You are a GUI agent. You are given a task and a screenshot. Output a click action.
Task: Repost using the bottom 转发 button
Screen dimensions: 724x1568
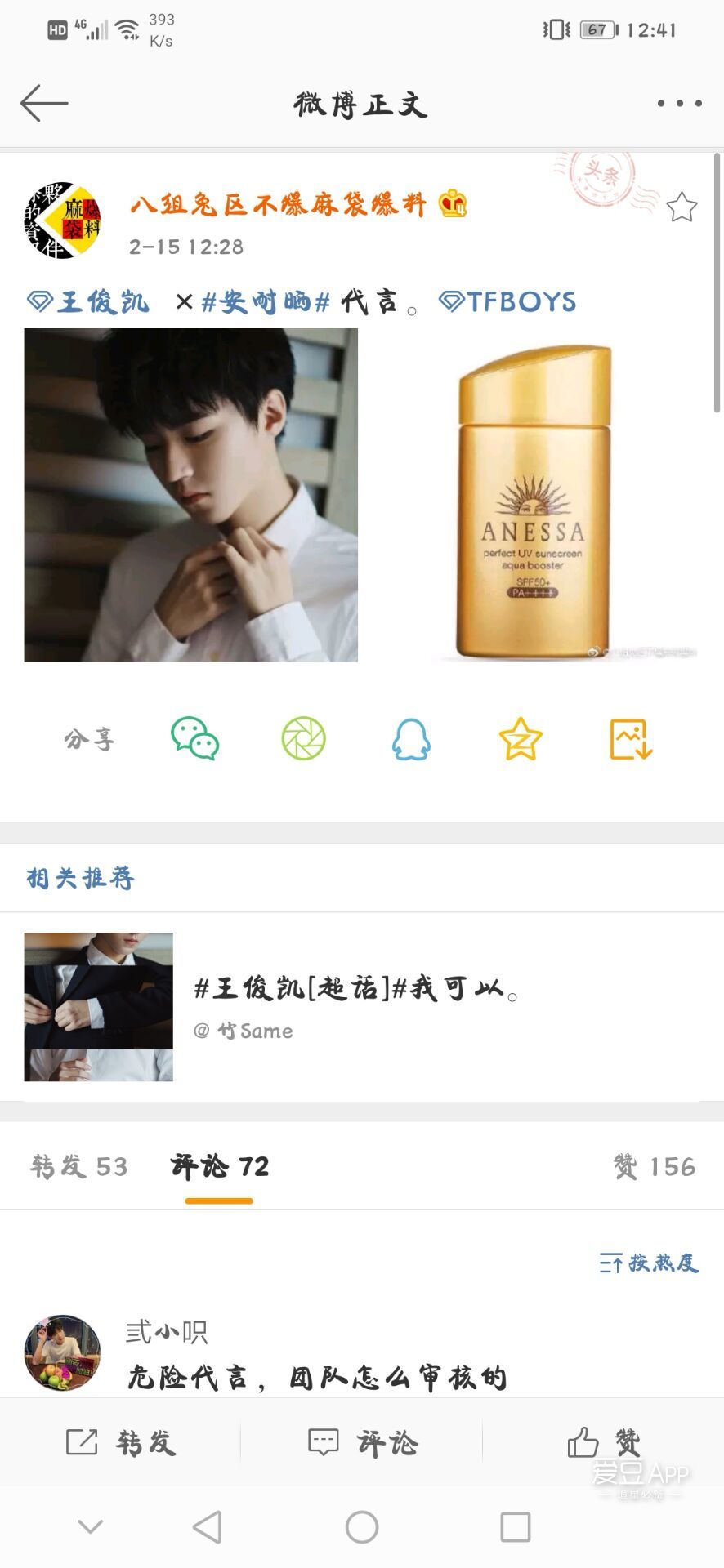tap(121, 1442)
